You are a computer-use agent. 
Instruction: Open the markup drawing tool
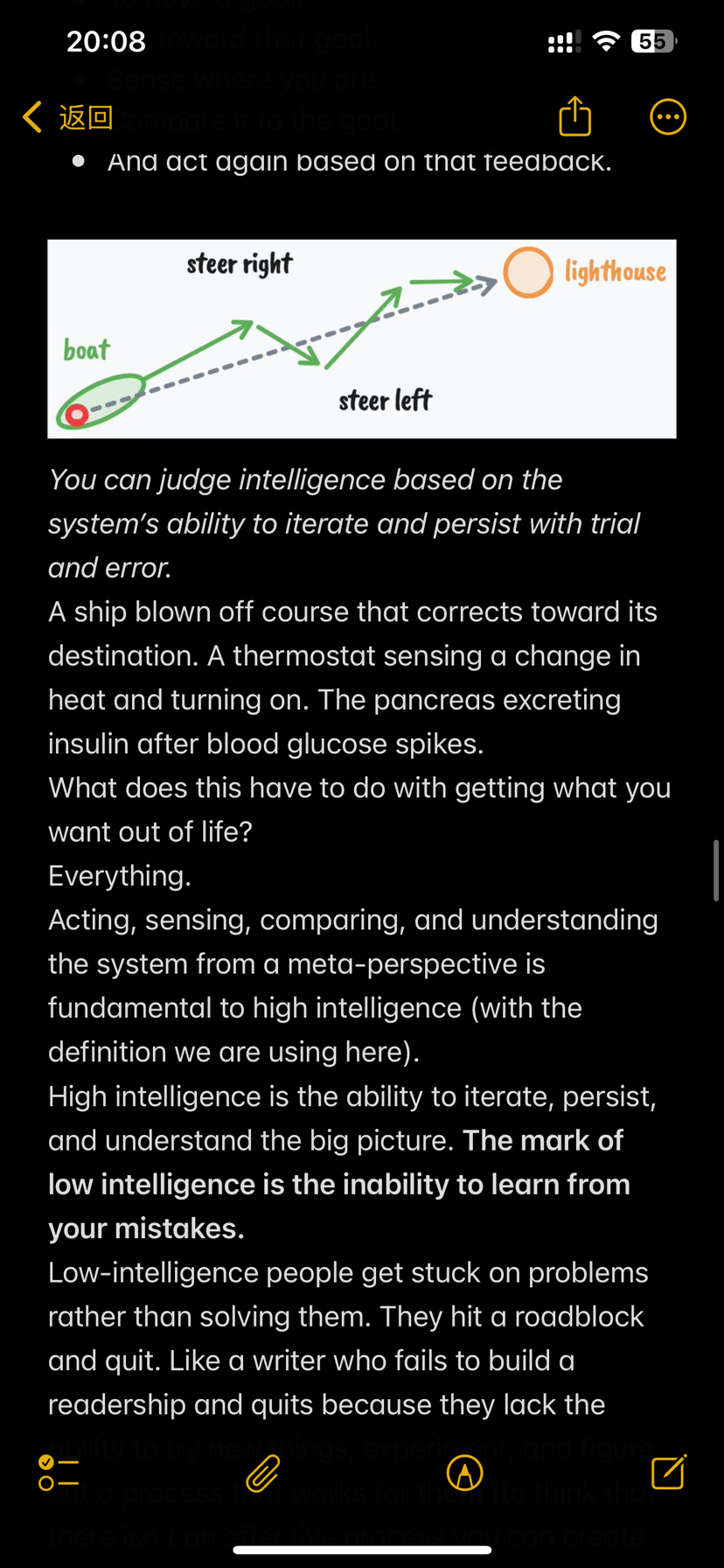pos(464,1473)
